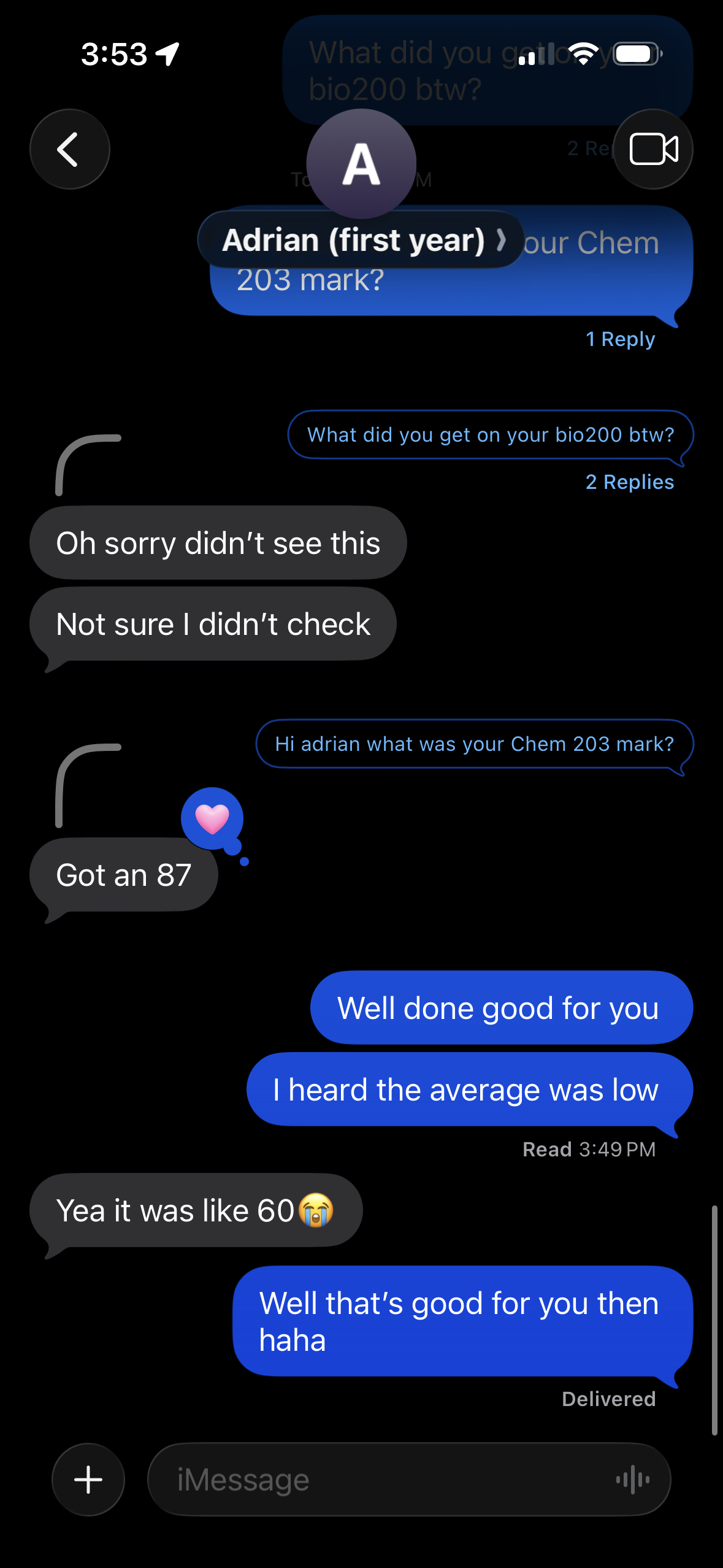View the 2 Replies thread

(629, 482)
